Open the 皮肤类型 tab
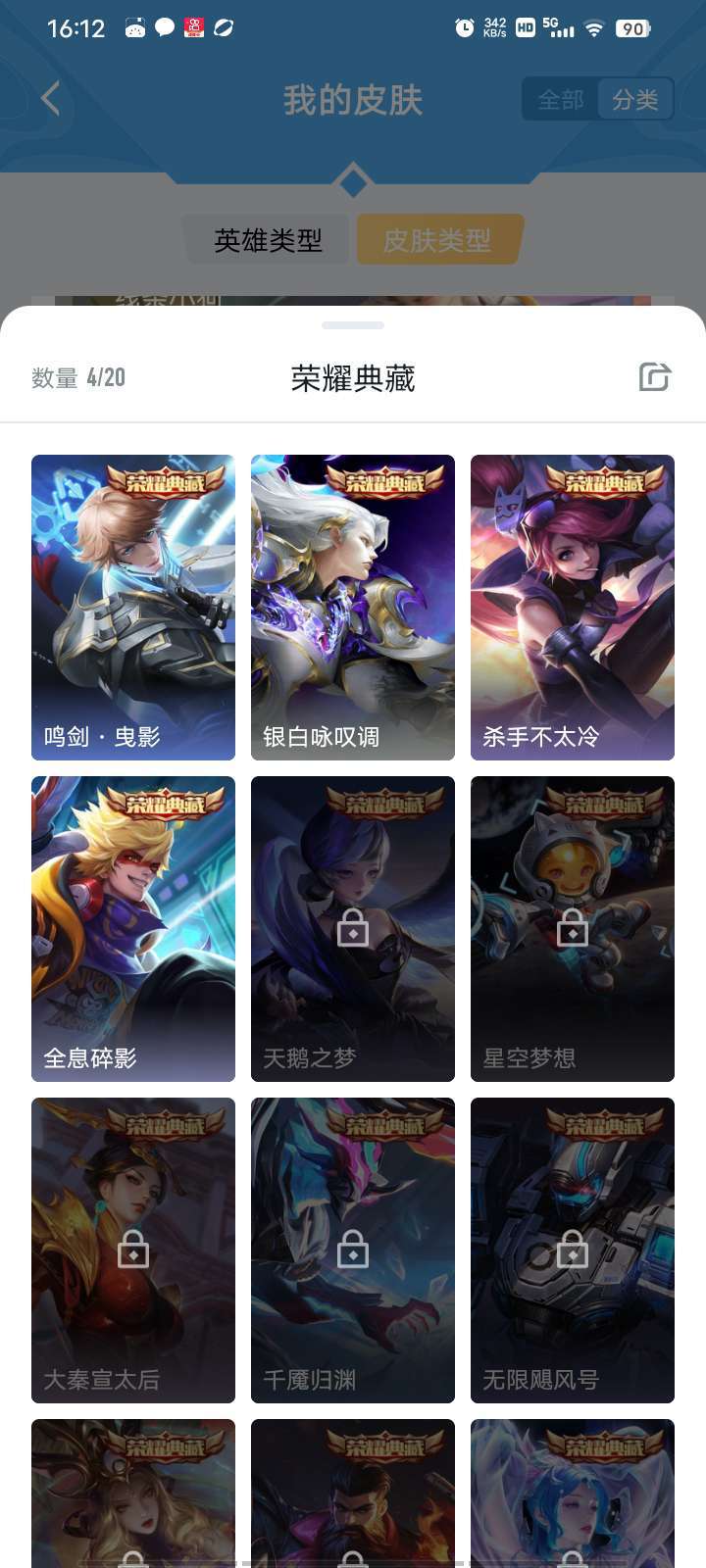706x1568 pixels. click(437, 239)
